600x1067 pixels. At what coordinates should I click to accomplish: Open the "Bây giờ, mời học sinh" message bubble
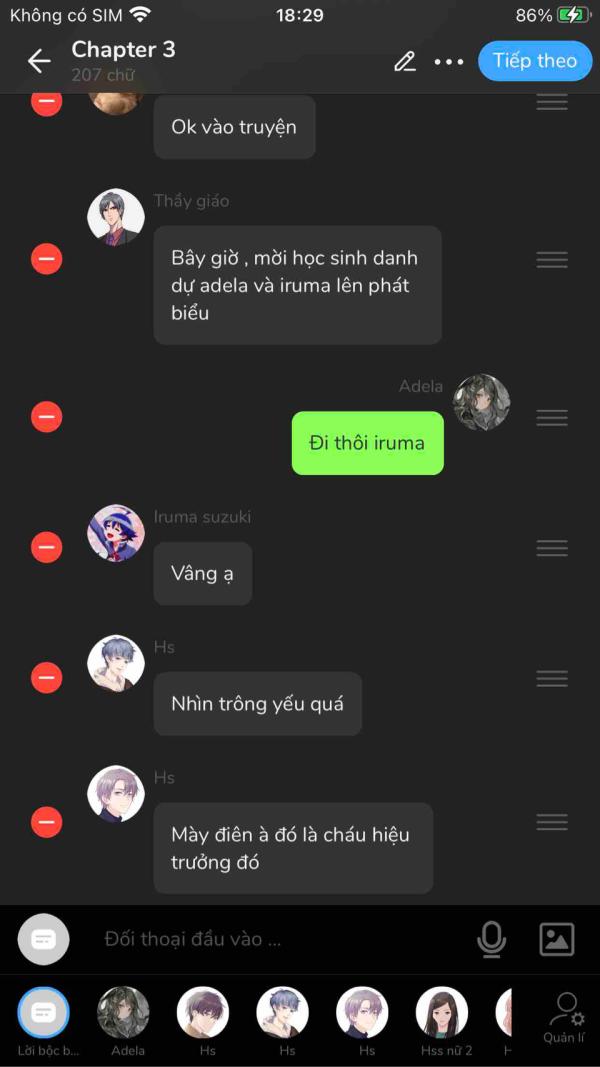297,285
